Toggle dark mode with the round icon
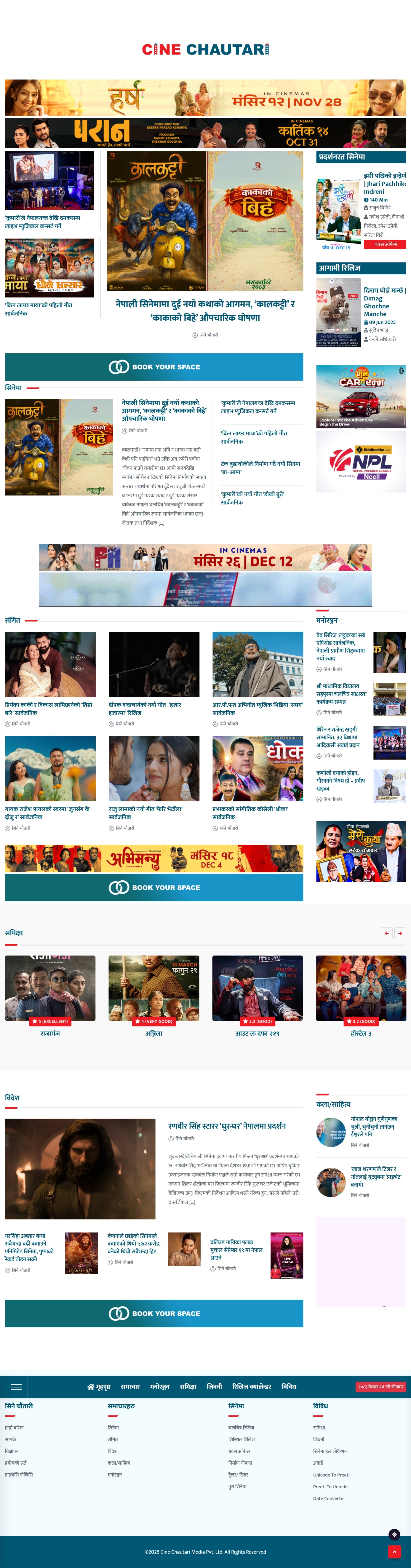This screenshot has width=411, height=1568. (395, 1535)
